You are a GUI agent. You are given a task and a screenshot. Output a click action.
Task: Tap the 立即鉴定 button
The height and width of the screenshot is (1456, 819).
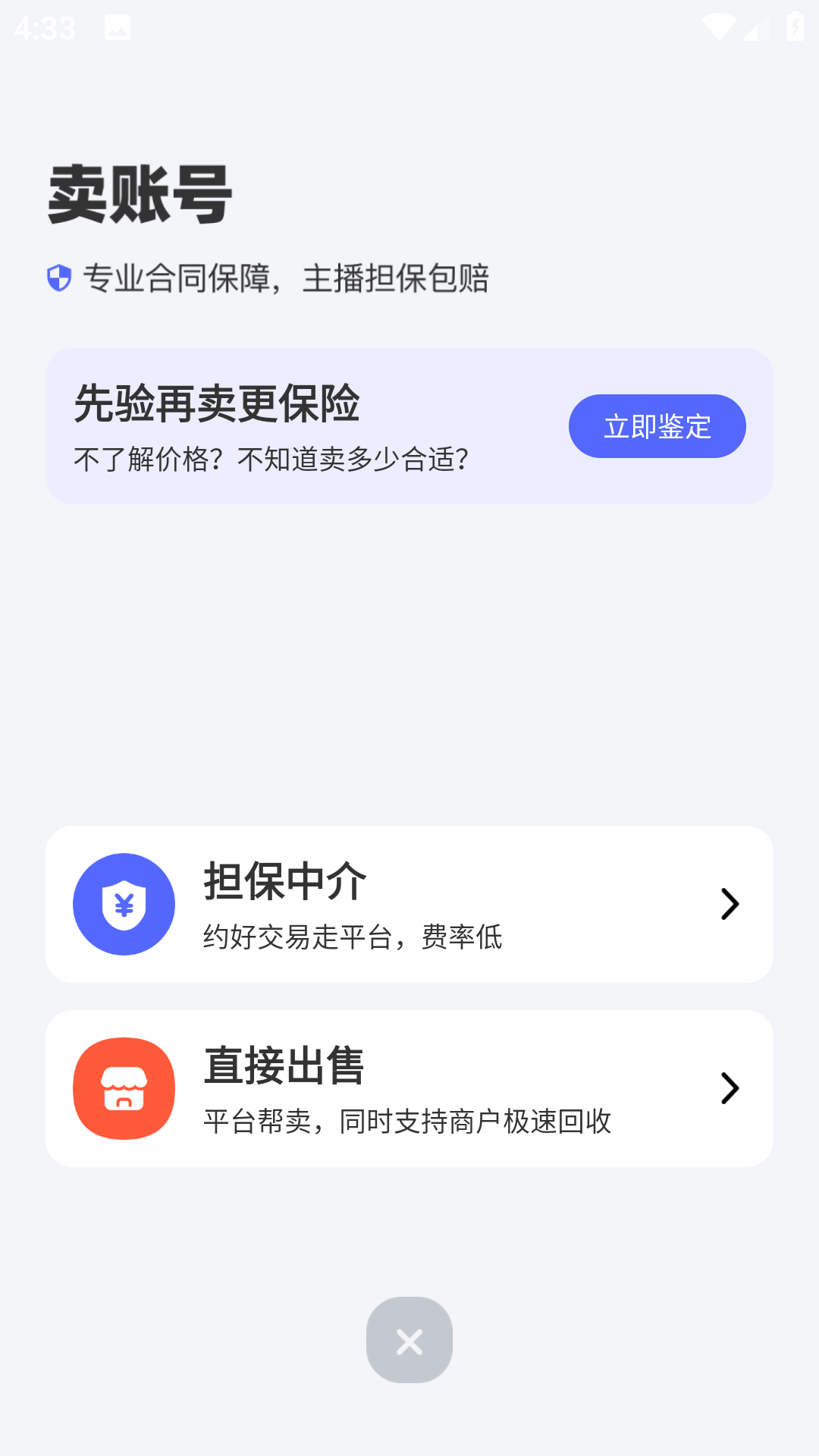657,426
